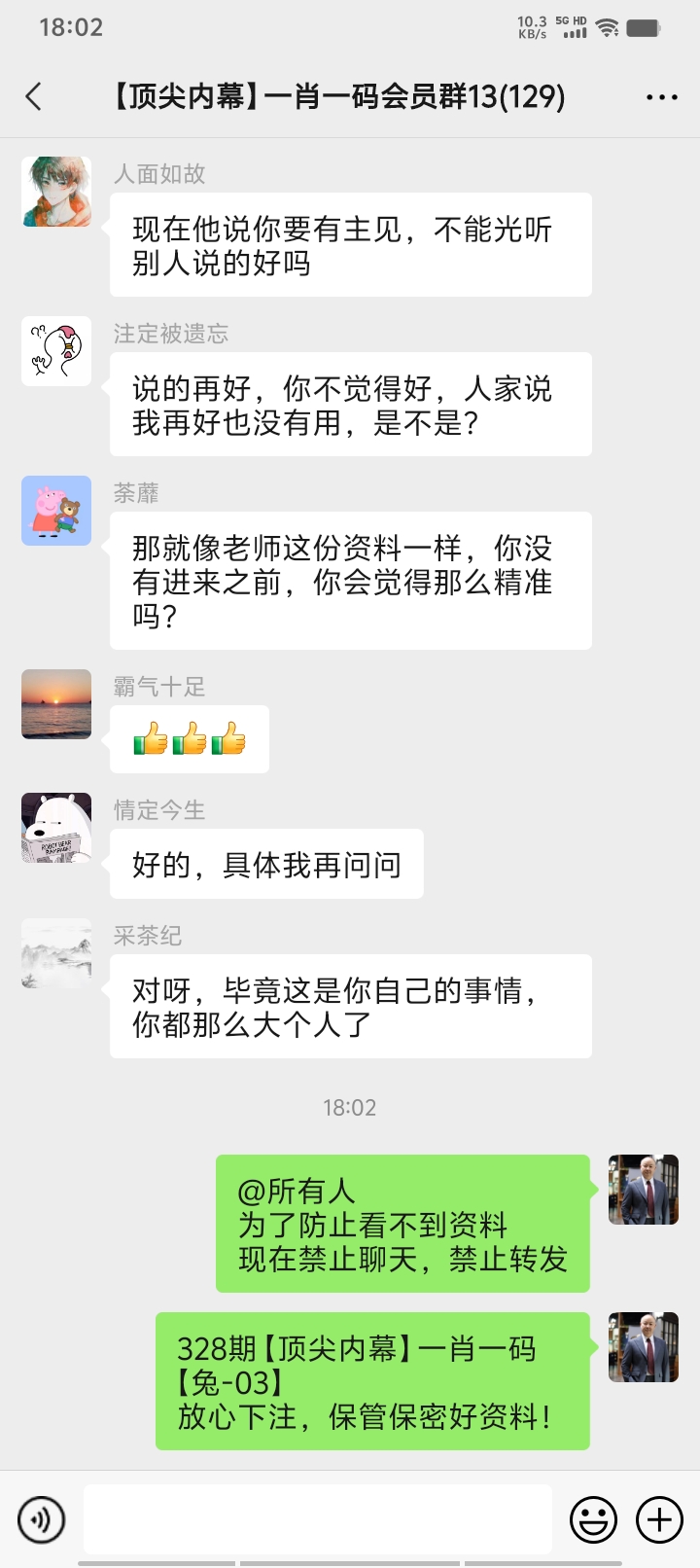Switch to voice message input

tap(42, 1518)
